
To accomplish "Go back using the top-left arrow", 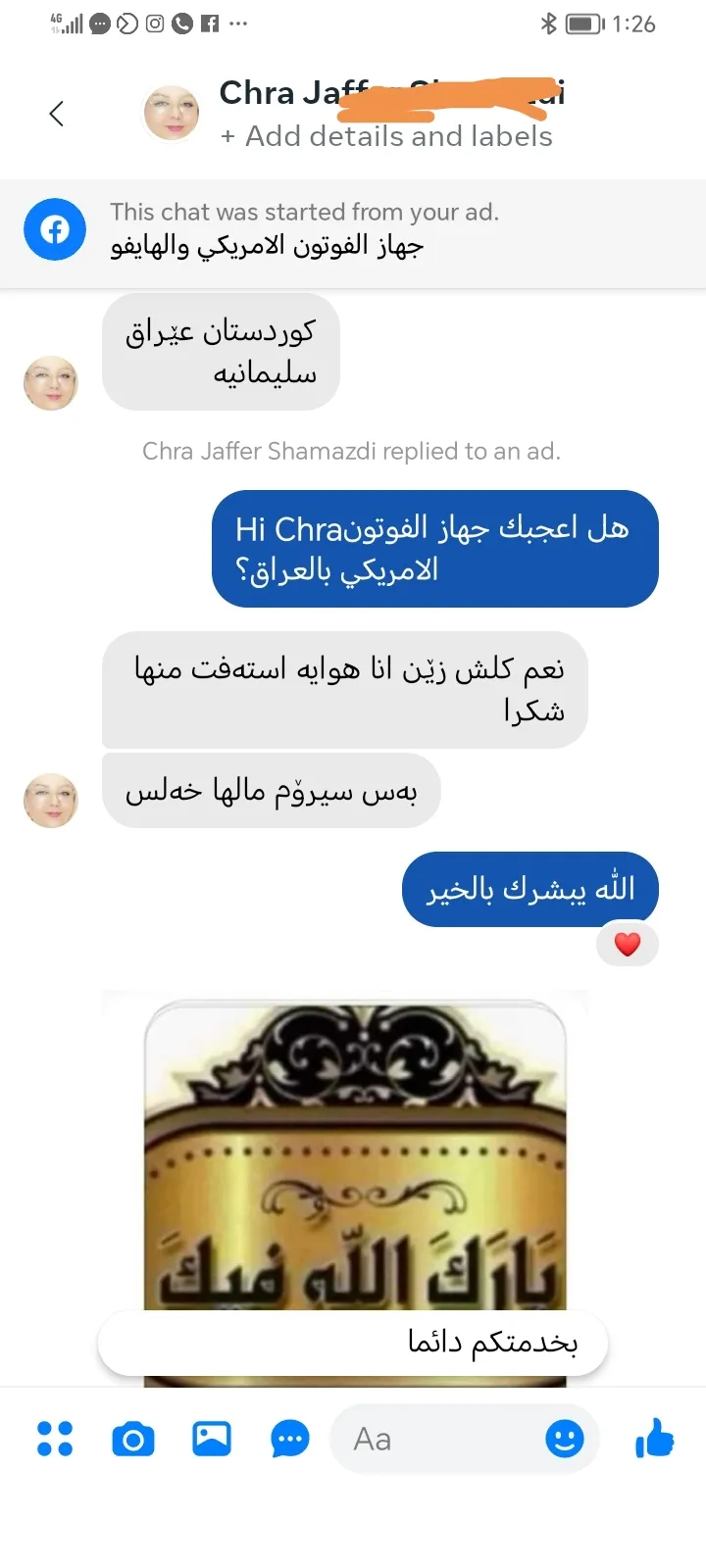I will click(57, 114).
